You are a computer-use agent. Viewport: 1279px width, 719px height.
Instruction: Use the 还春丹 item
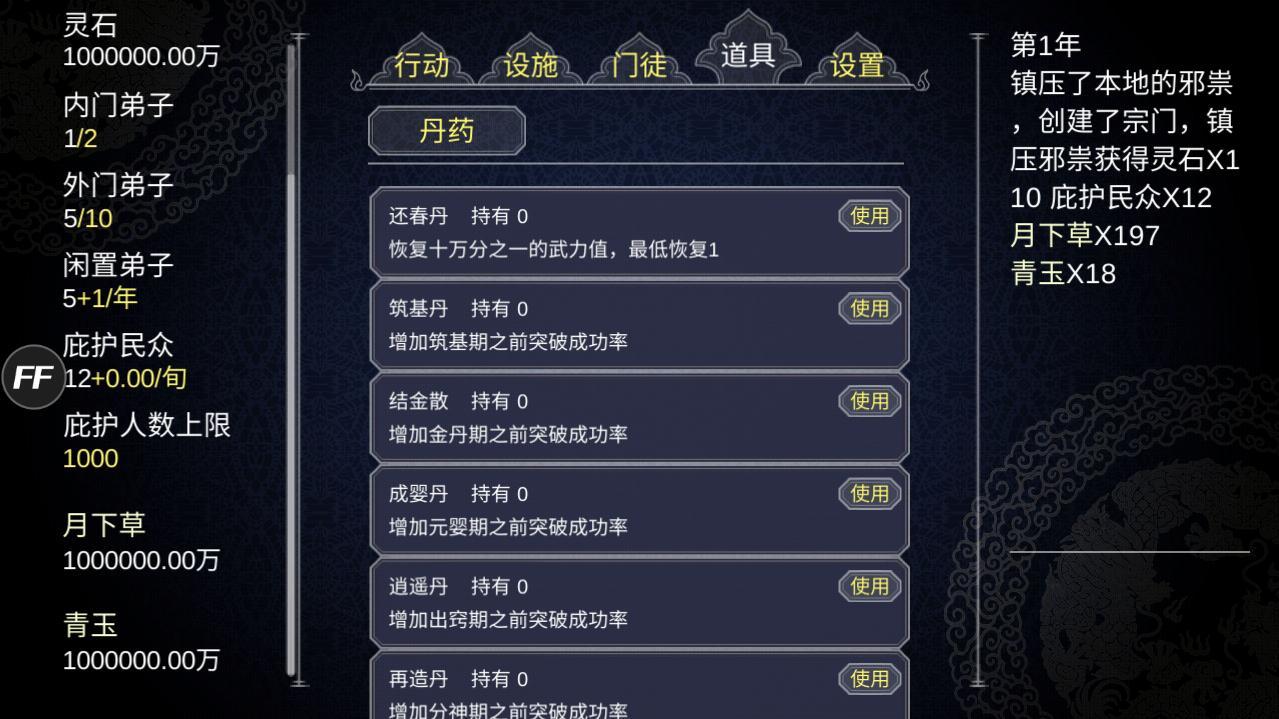pos(869,216)
